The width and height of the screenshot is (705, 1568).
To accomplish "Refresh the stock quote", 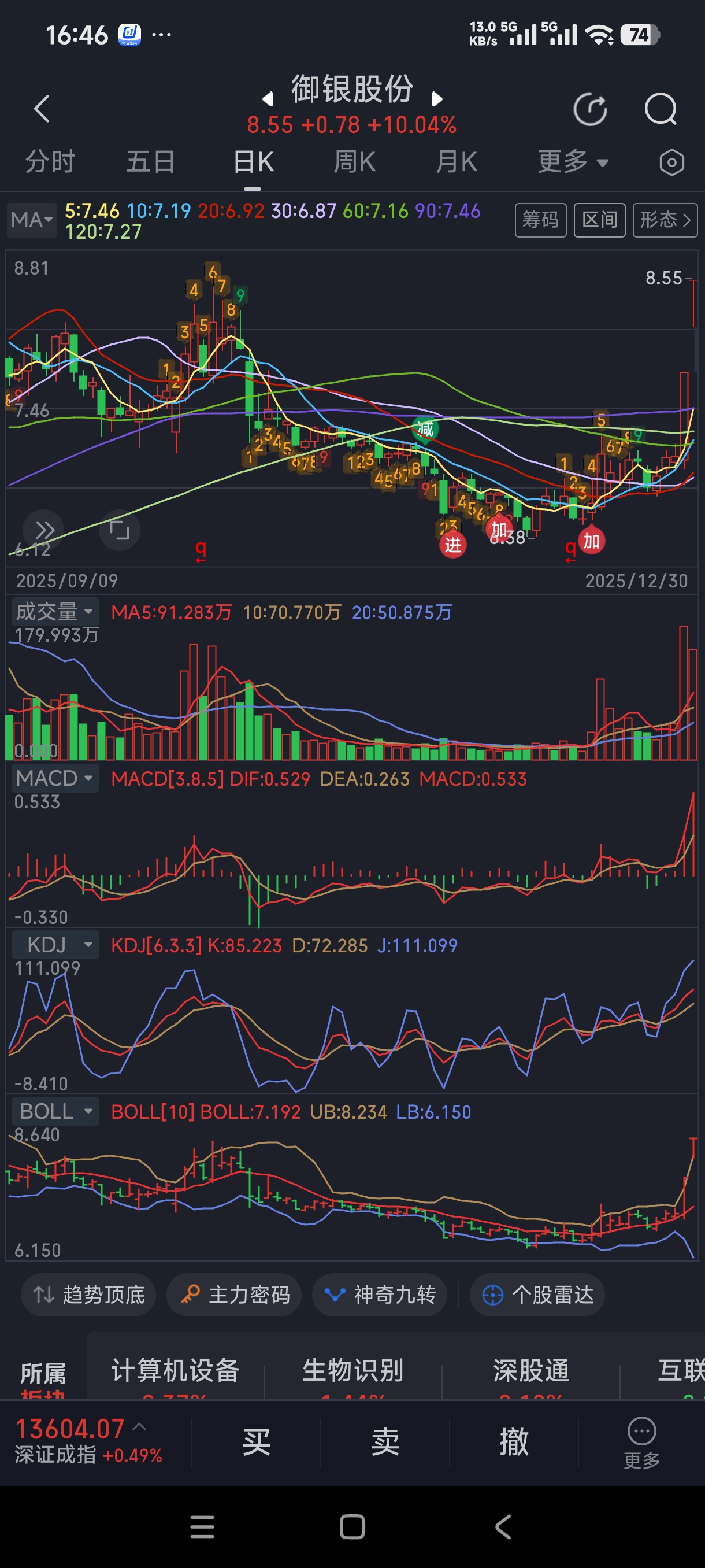I will pyautogui.click(x=590, y=110).
